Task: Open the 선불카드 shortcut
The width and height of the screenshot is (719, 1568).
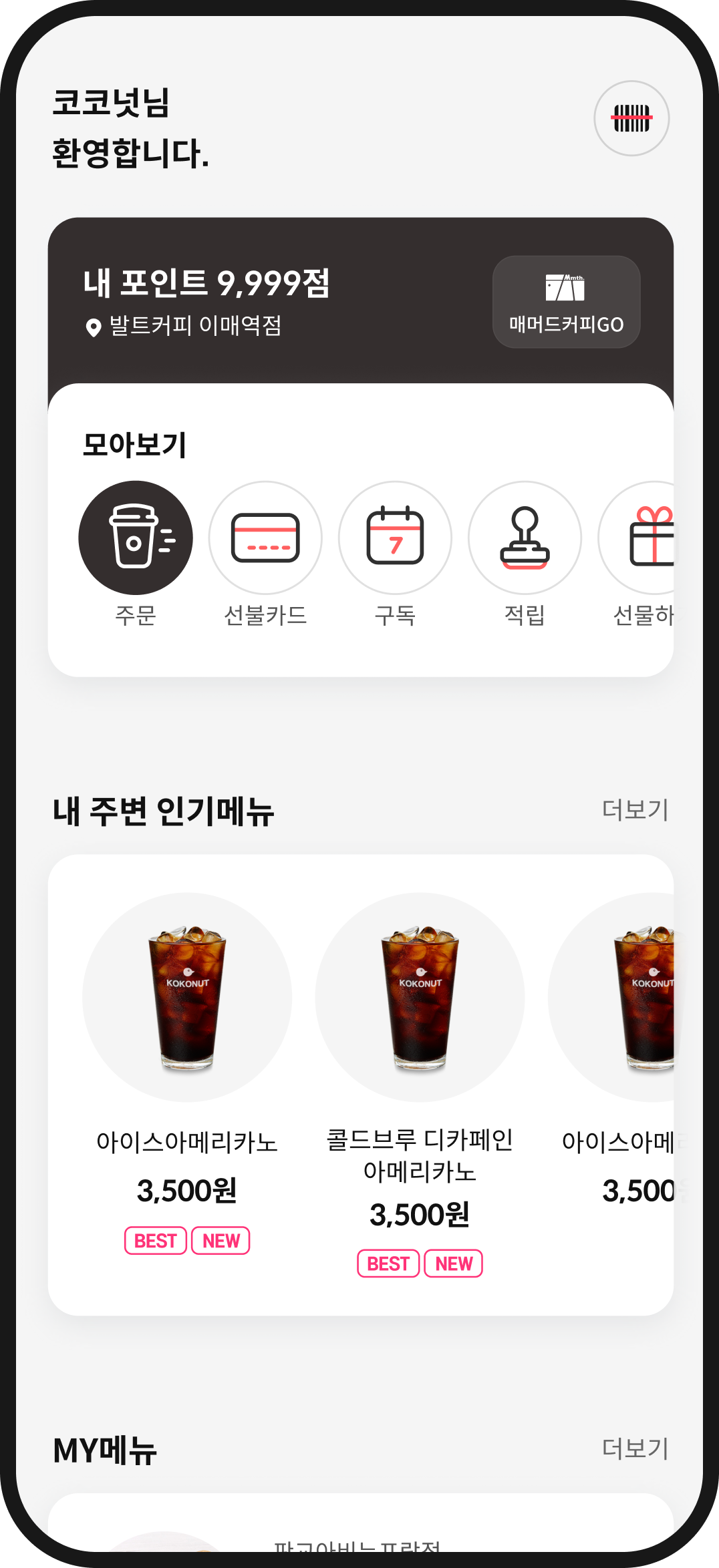Action: coord(265,538)
